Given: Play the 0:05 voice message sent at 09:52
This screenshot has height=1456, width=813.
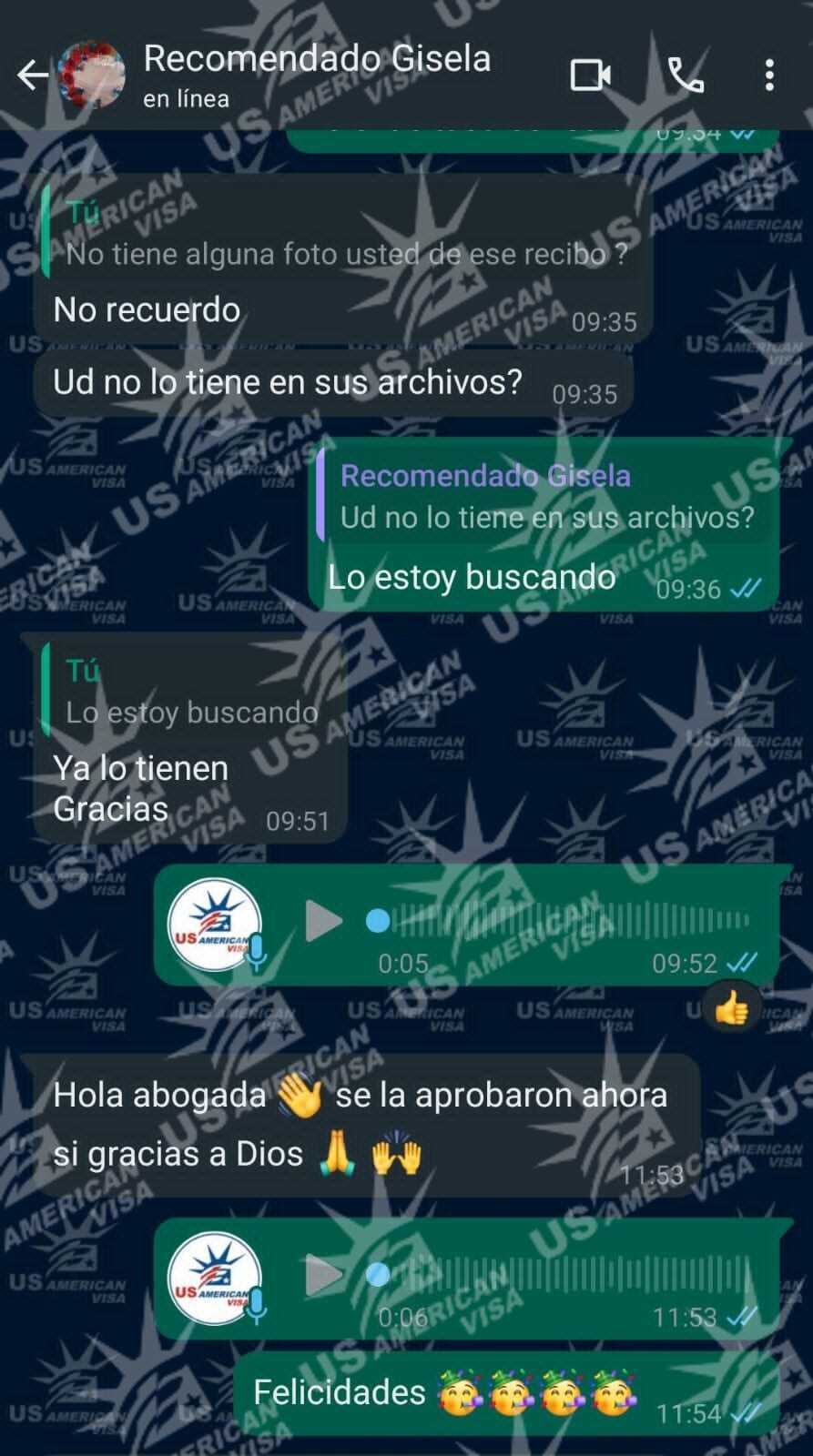Looking at the screenshot, I should [x=323, y=921].
